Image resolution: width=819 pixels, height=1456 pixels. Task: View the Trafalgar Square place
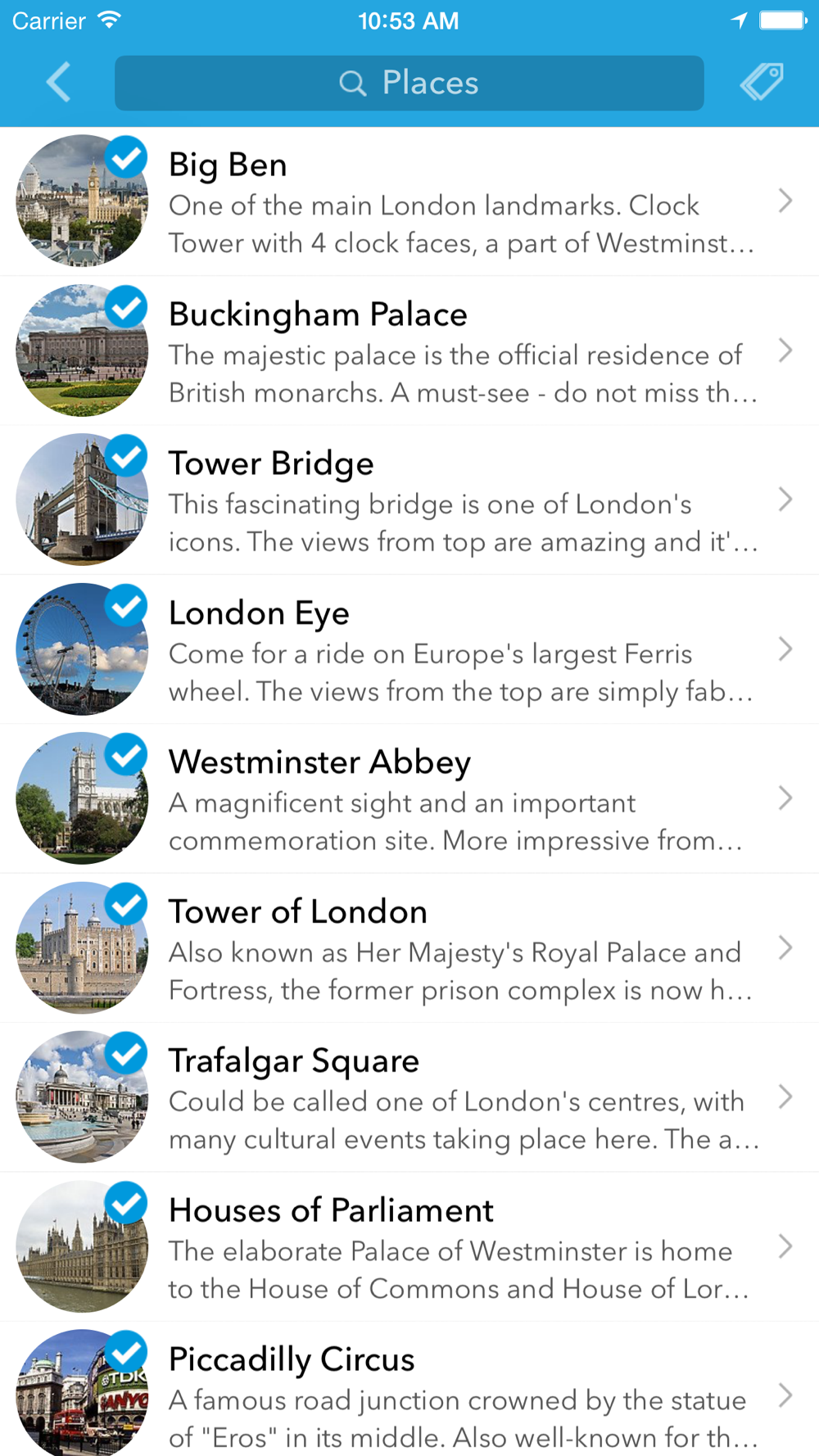coord(459,1099)
